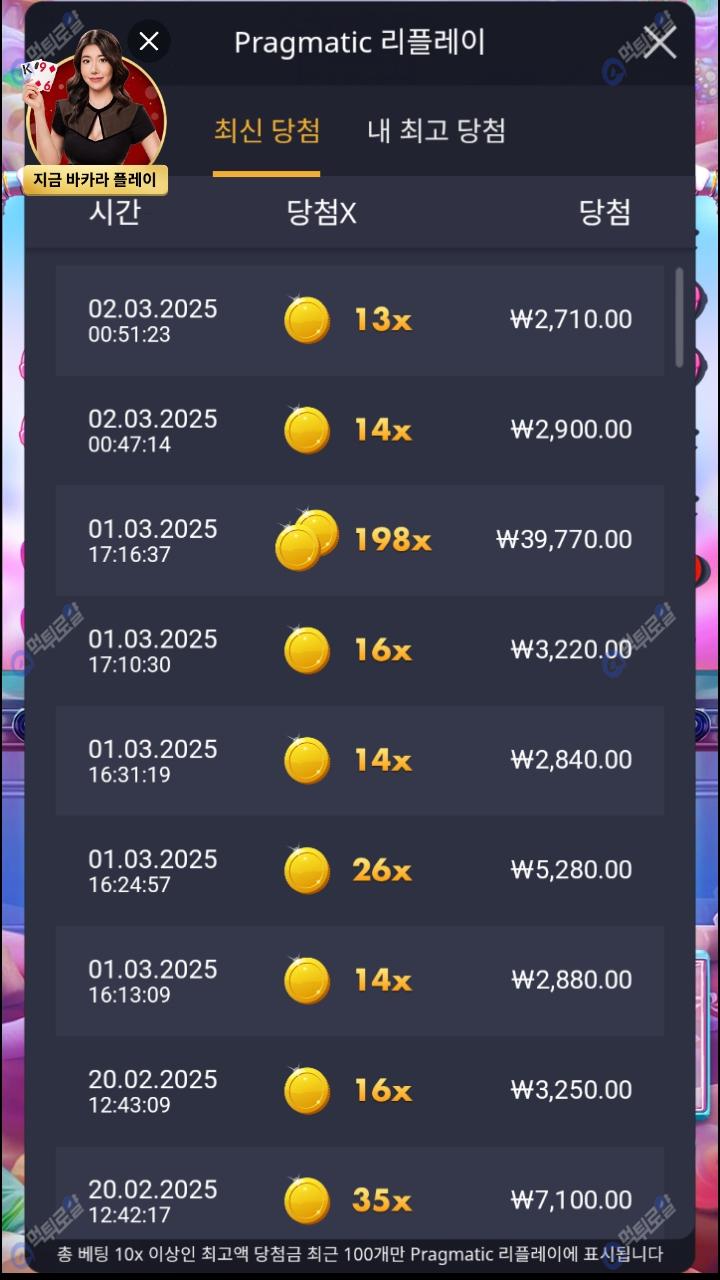Switch to the 내 최고 당첨 tab
The image size is (720, 1280).
[436, 131]
